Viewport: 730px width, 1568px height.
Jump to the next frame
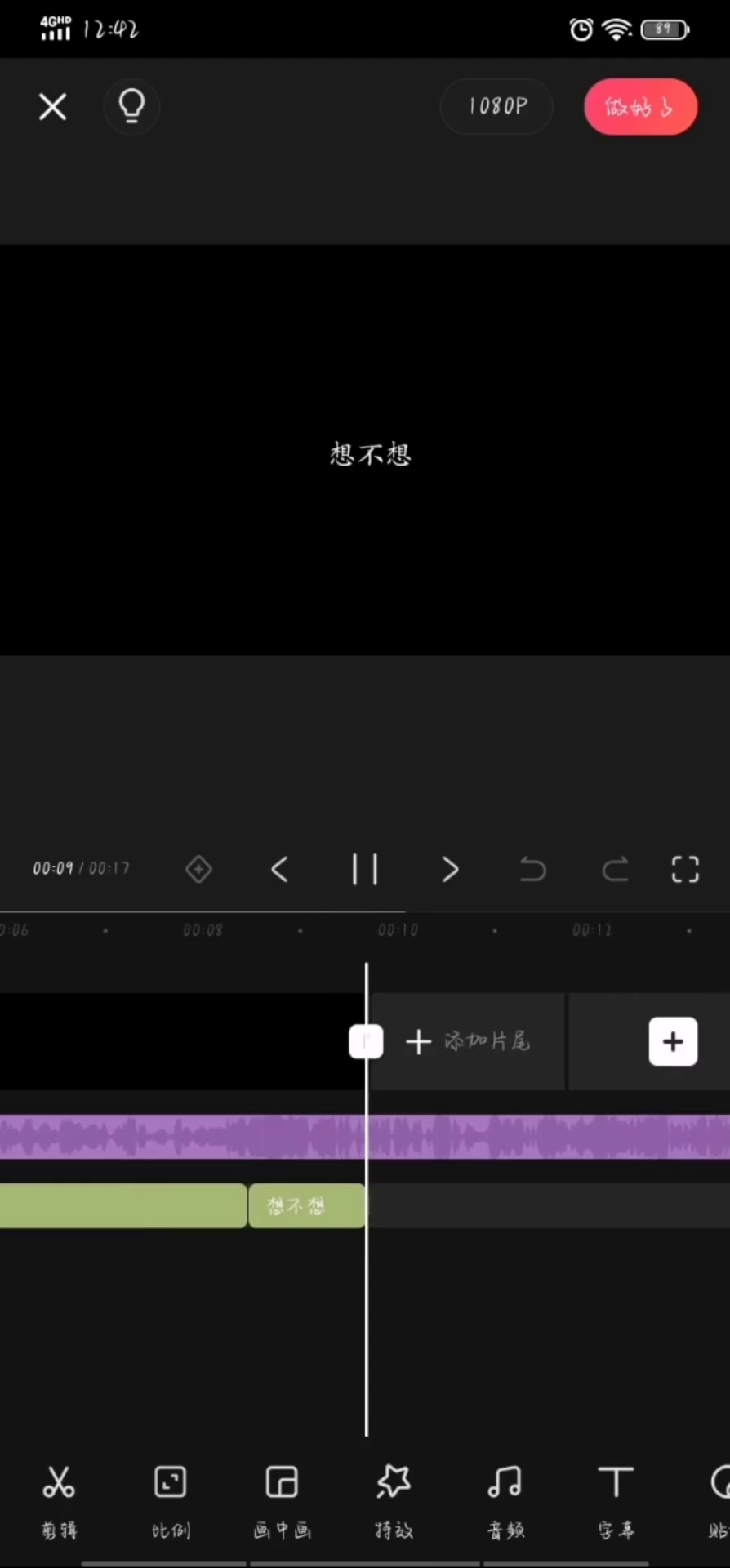pyautogui.click(x=450, y=869)
